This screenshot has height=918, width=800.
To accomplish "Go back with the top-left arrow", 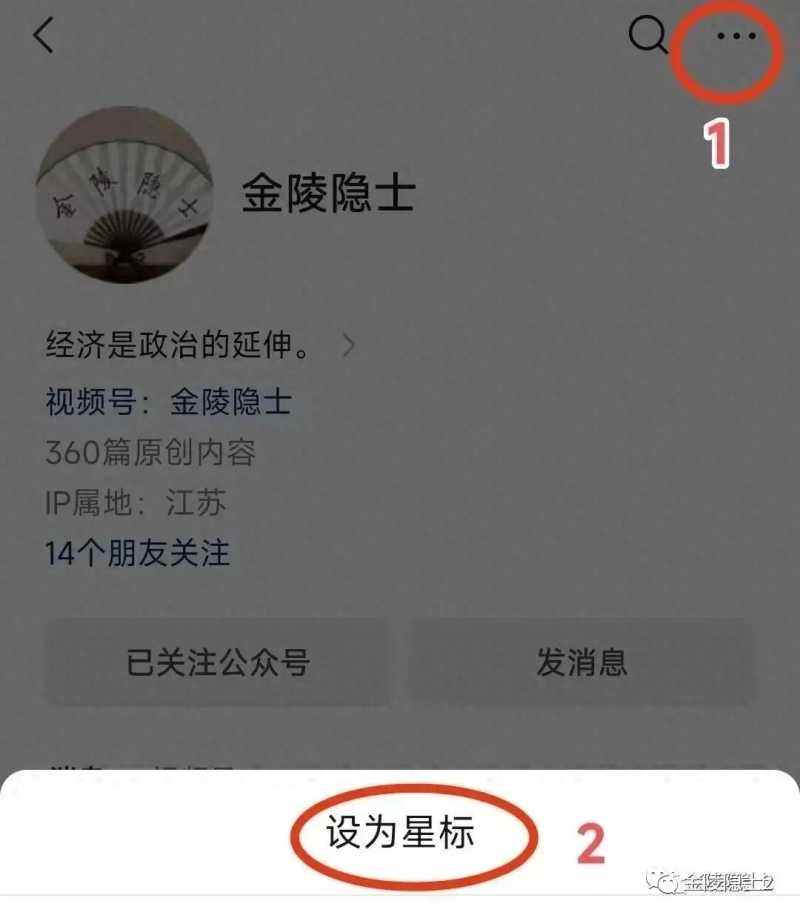I will coord(44,36).
